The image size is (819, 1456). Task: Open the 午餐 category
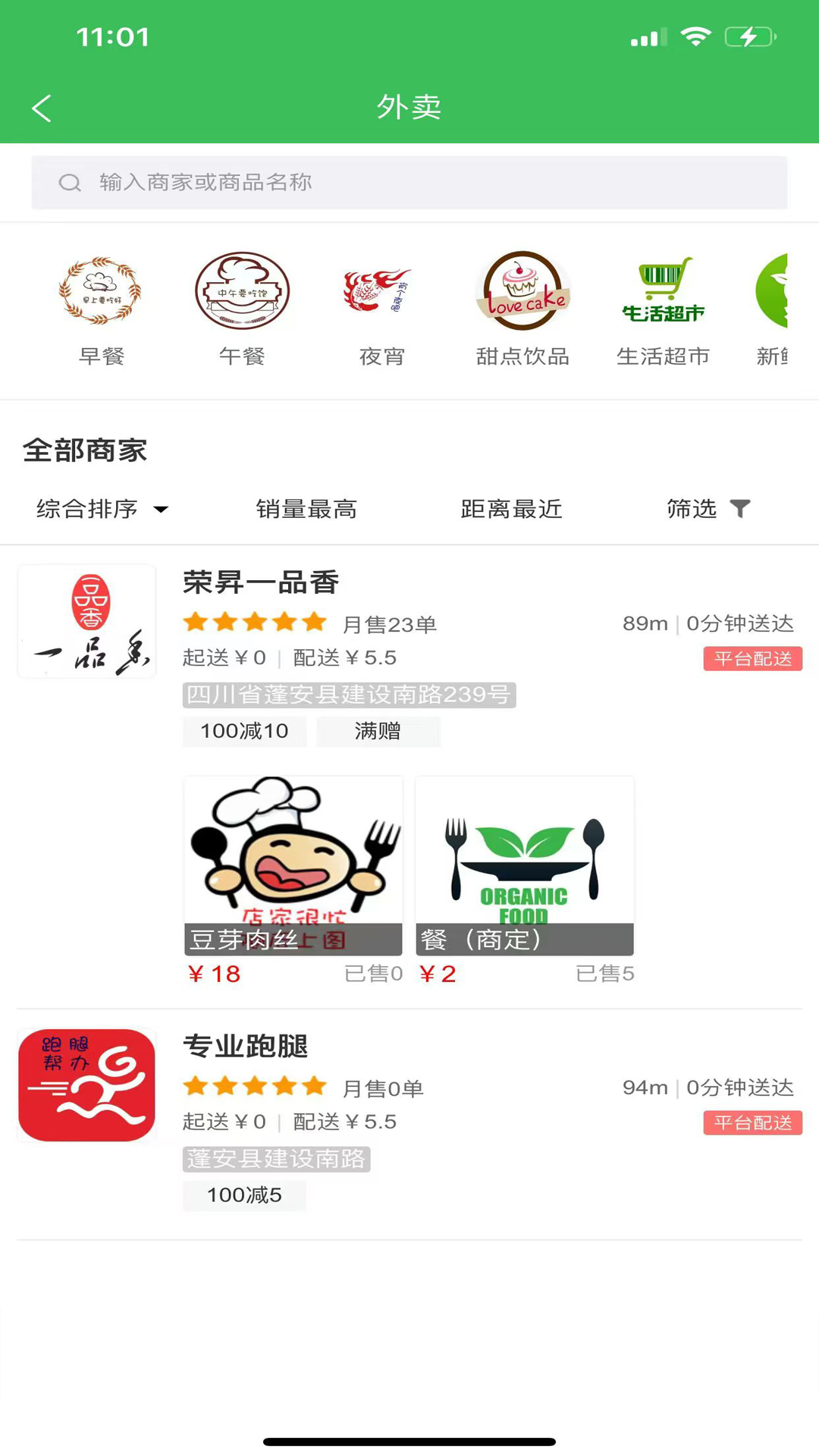tap(242, 309)
